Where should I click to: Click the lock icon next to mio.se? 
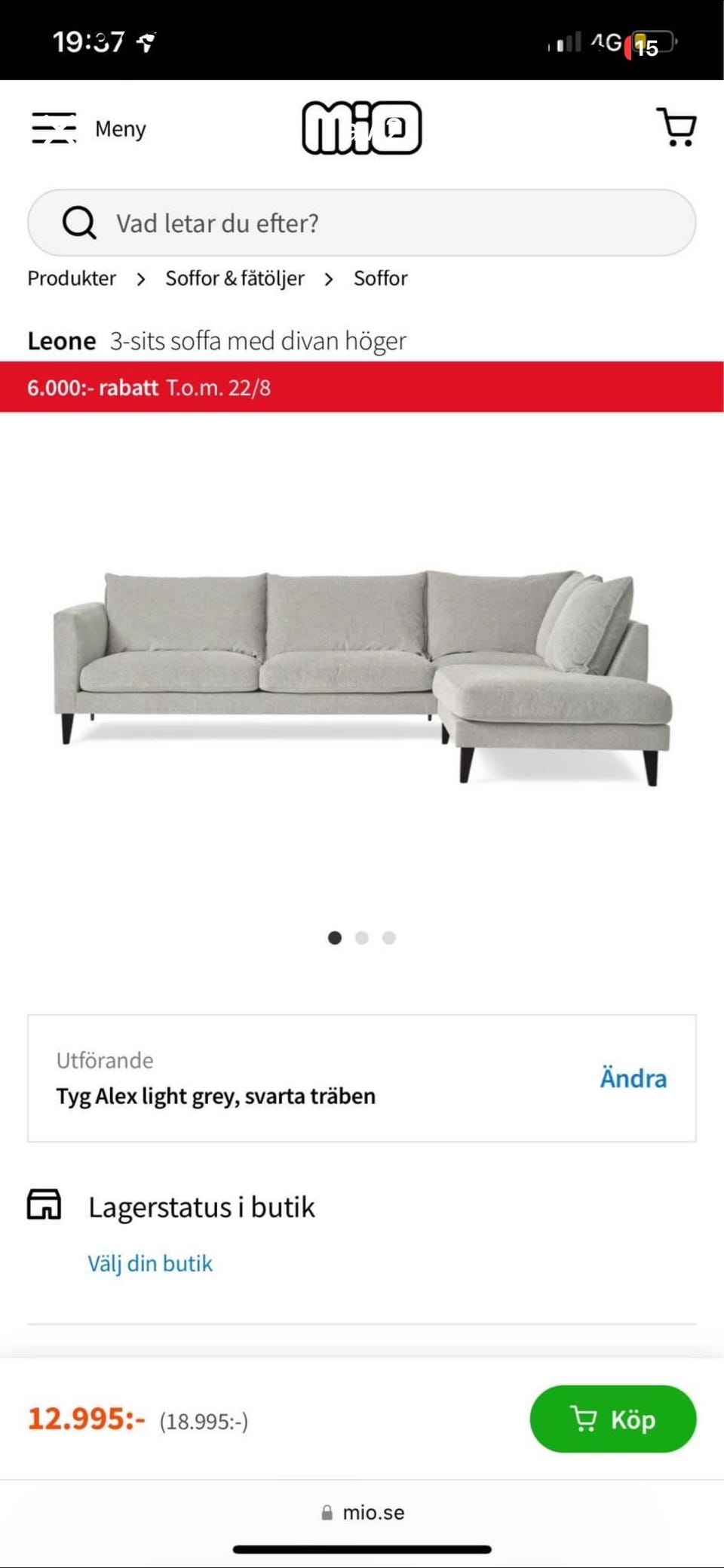tap(327, 1511)
